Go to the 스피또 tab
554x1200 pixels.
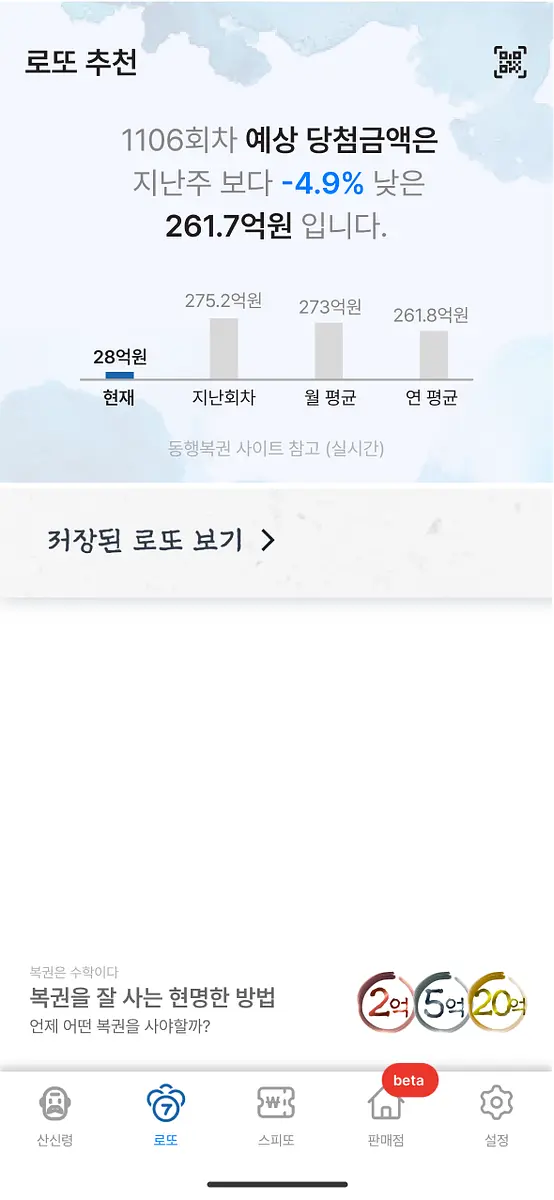coord(276,1116)
